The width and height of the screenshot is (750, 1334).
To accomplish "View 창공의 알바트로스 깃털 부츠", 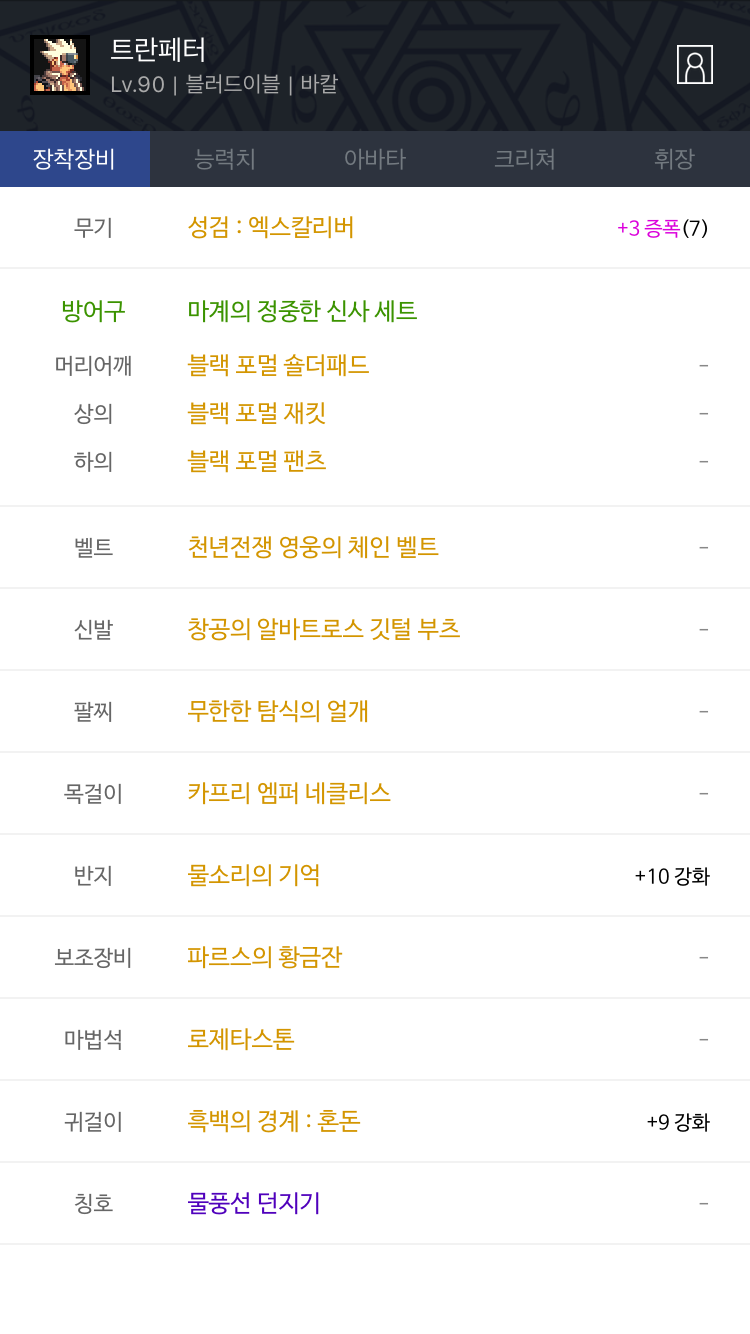I will (x=324, y=629).
